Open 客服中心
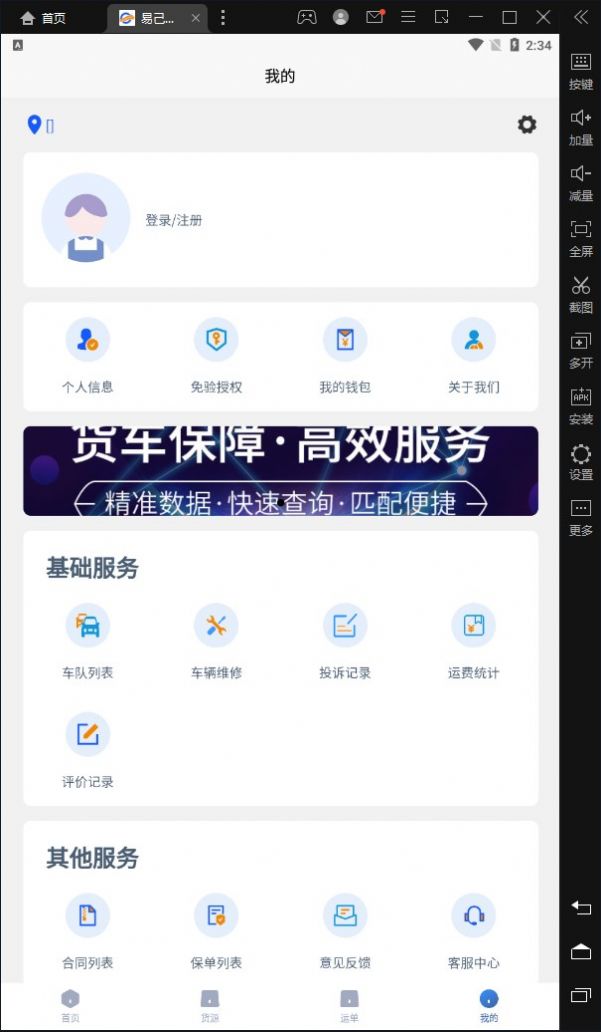 [x=473, y=928]
